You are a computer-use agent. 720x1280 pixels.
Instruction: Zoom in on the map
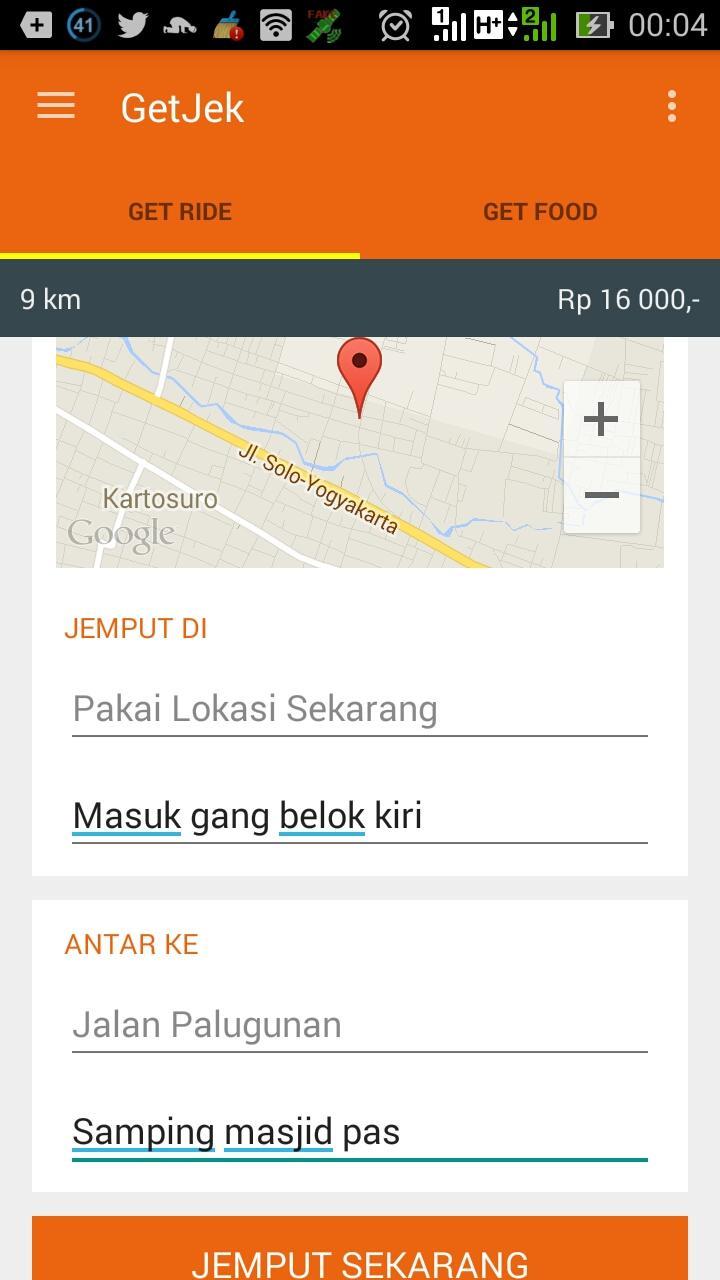[600, 419]
